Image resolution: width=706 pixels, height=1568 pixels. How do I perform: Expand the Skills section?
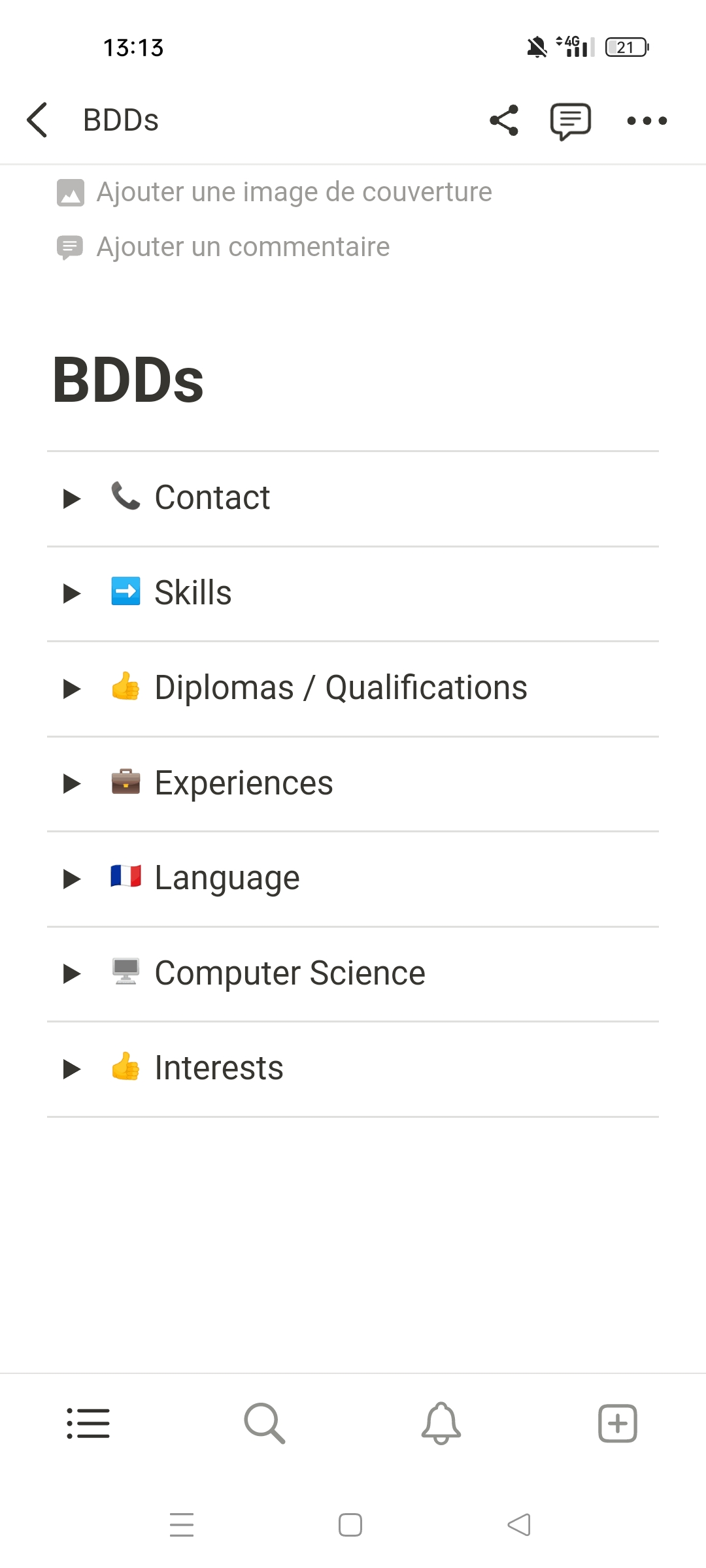(x=72, y=593)
